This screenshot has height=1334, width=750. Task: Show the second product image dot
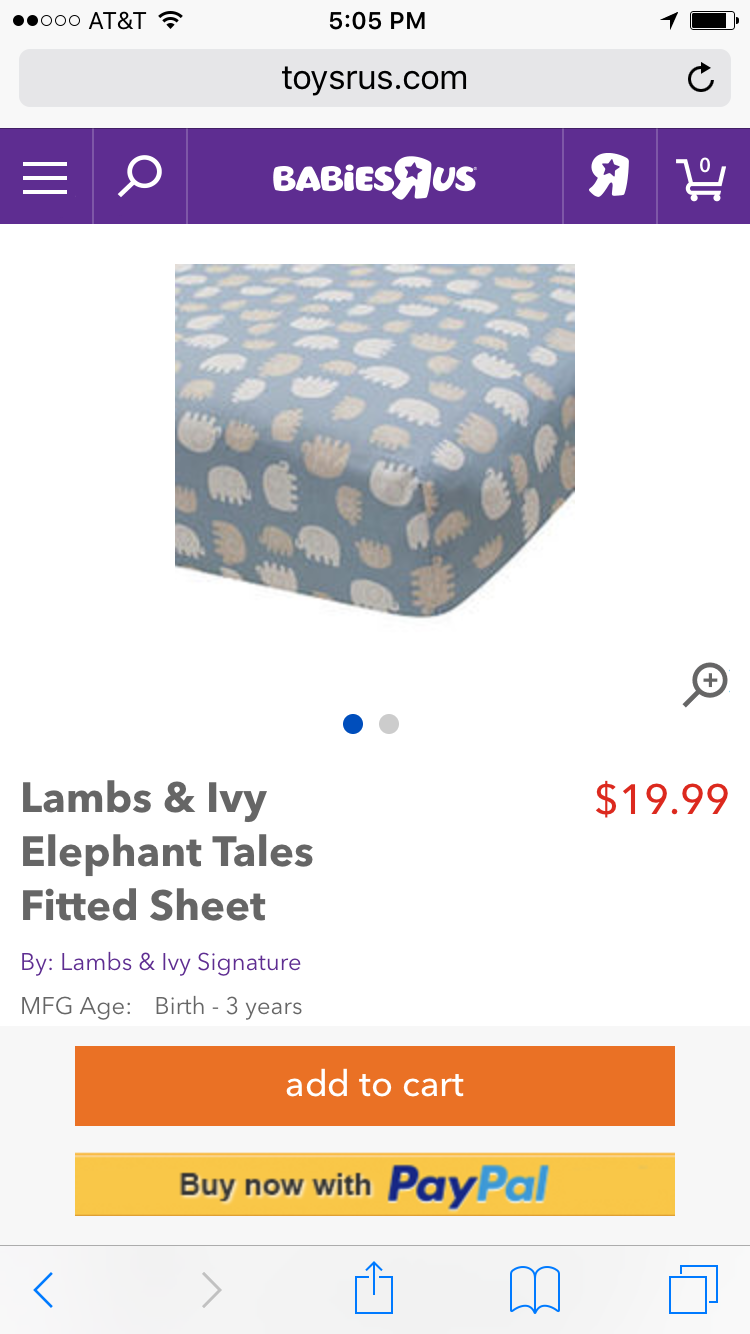pos(389,724)
